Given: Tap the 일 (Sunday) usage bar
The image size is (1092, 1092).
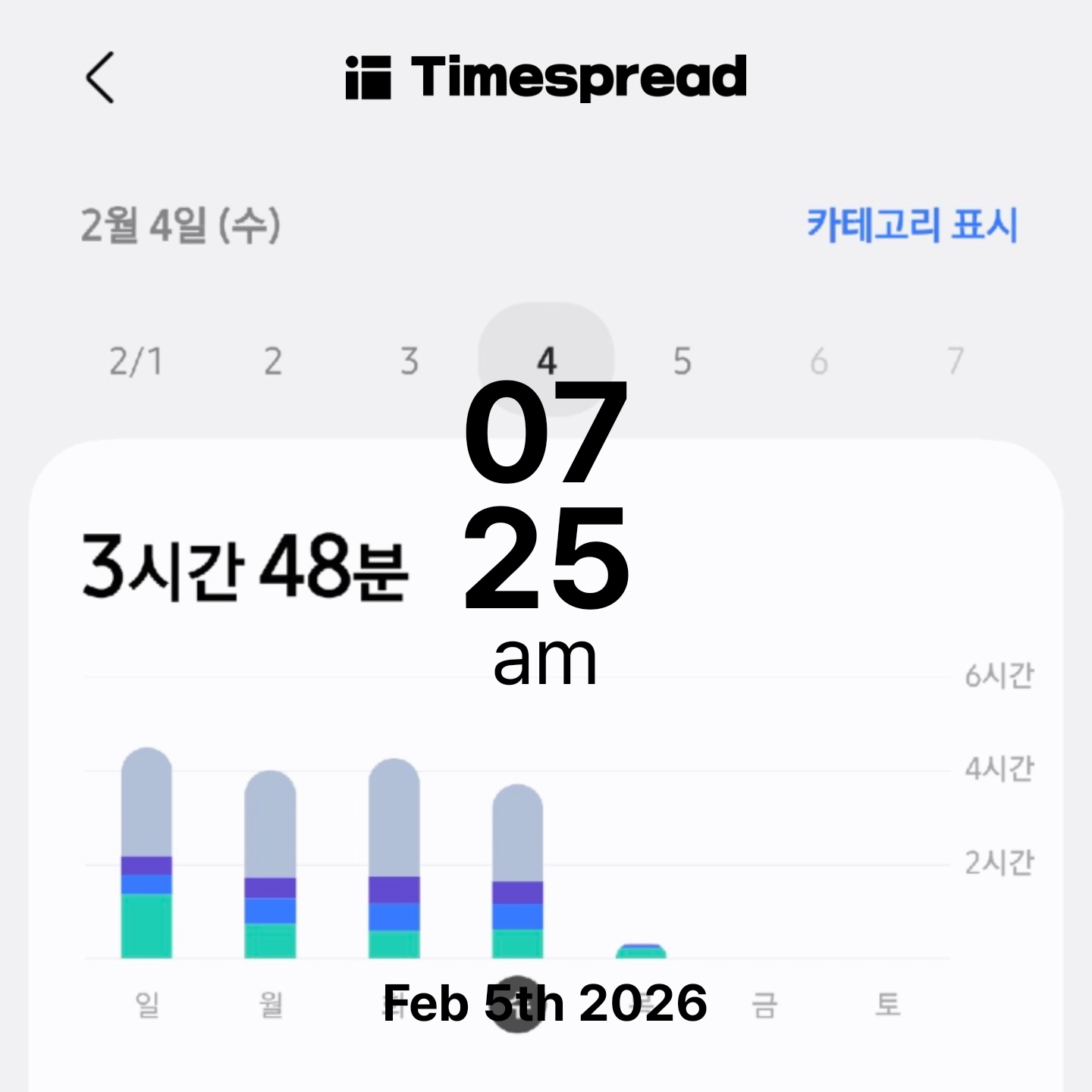Looking at the screenshot, I should [x=146, y=854].
